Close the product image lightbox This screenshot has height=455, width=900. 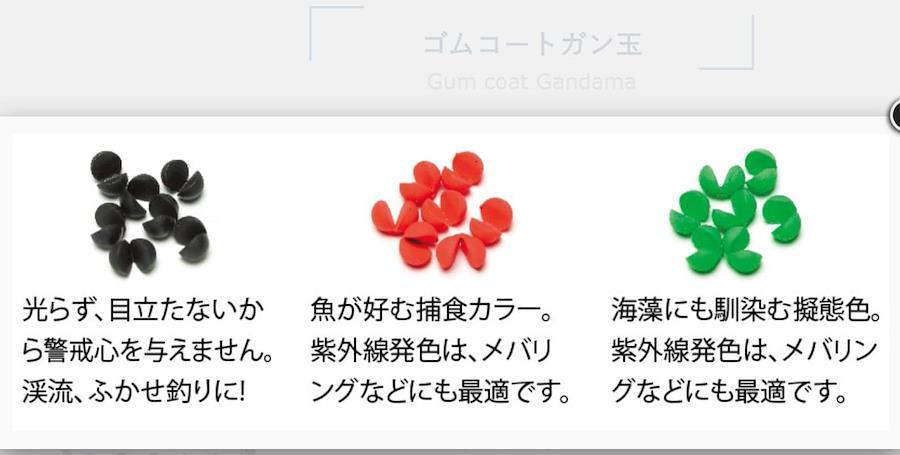coord(895,116)
